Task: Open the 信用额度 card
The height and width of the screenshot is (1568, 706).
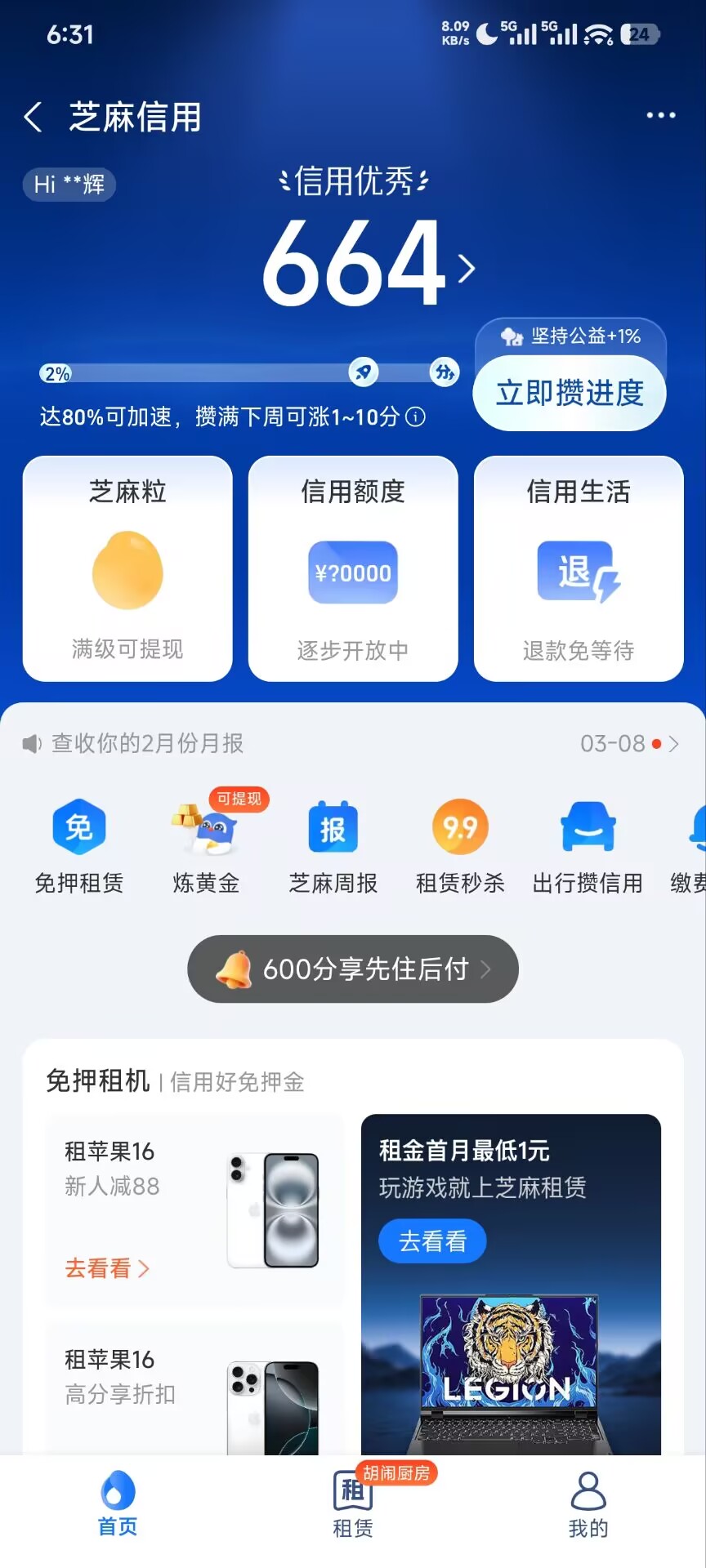Action: click(x=353, y=568)
